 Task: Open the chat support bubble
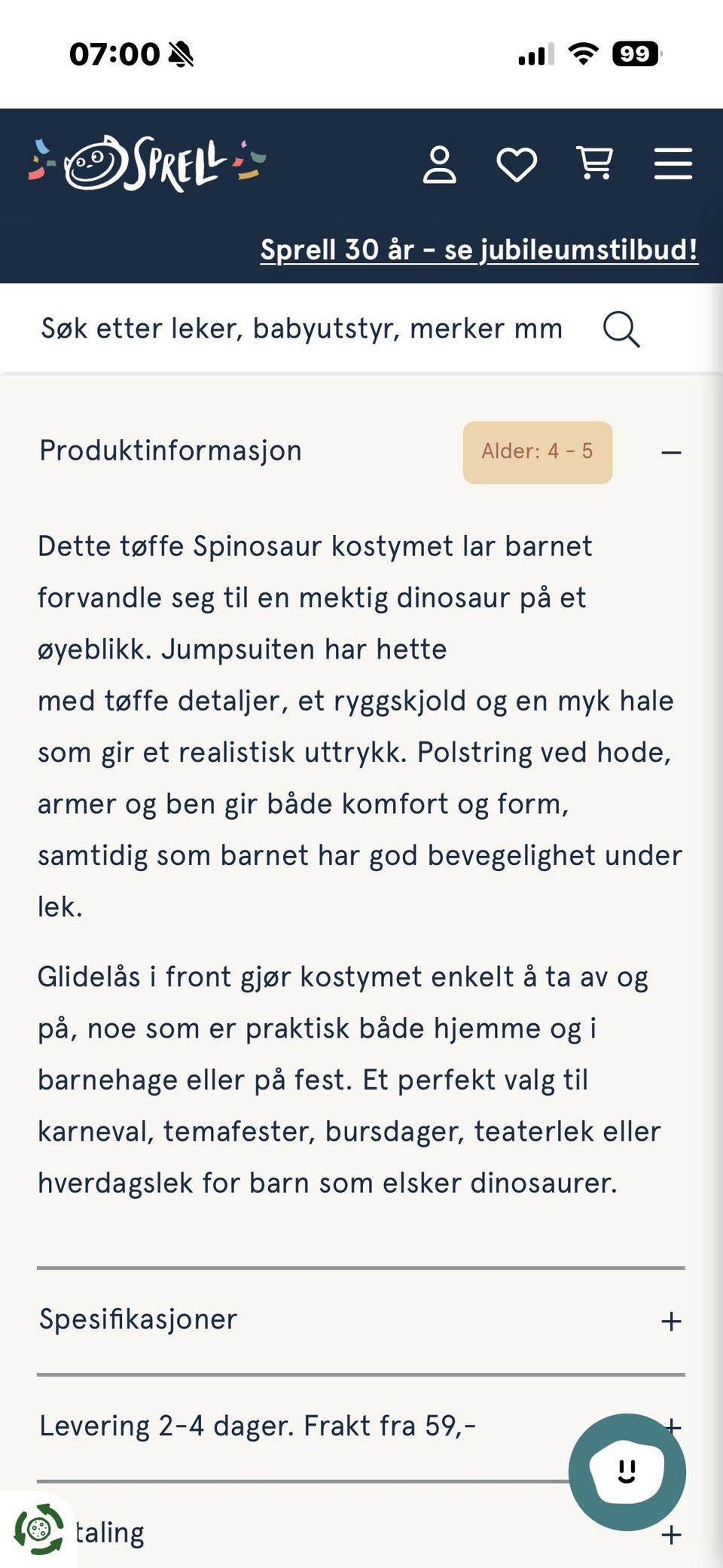click(x=627, y=1471)
